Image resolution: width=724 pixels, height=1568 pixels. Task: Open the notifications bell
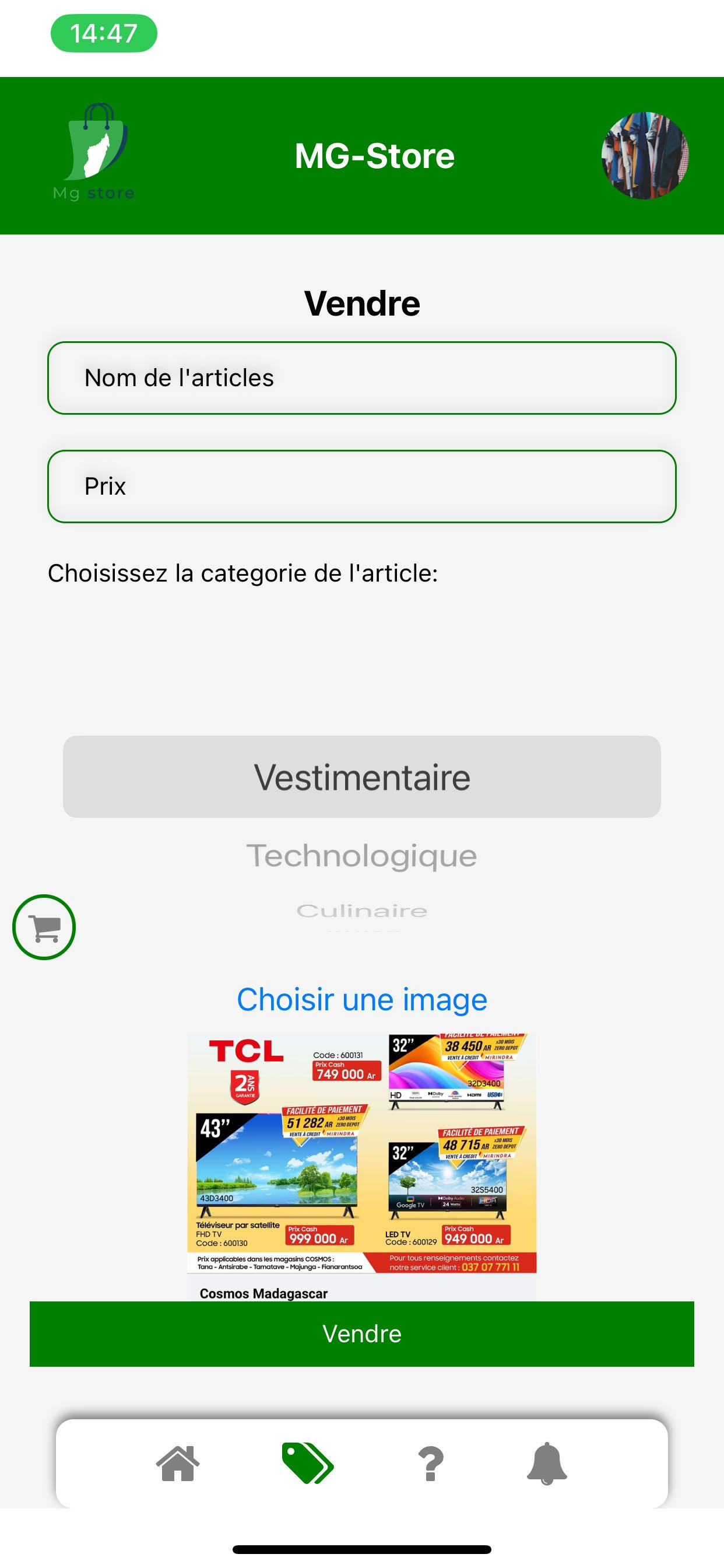point(547,1464)
